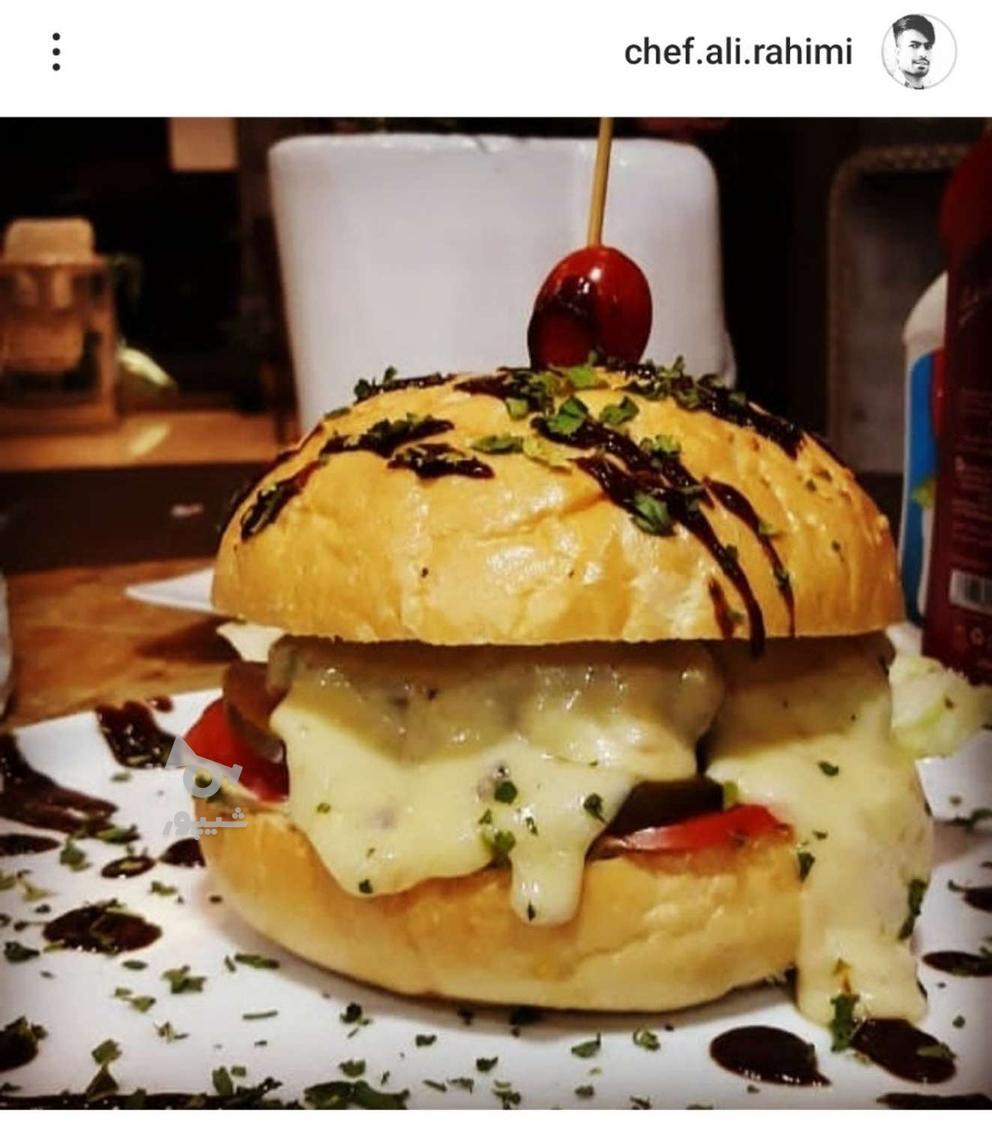Open the chef.ali.rahimi profile from the username
The width and height of the screenshot is (992, 1125).
(738, 52)
